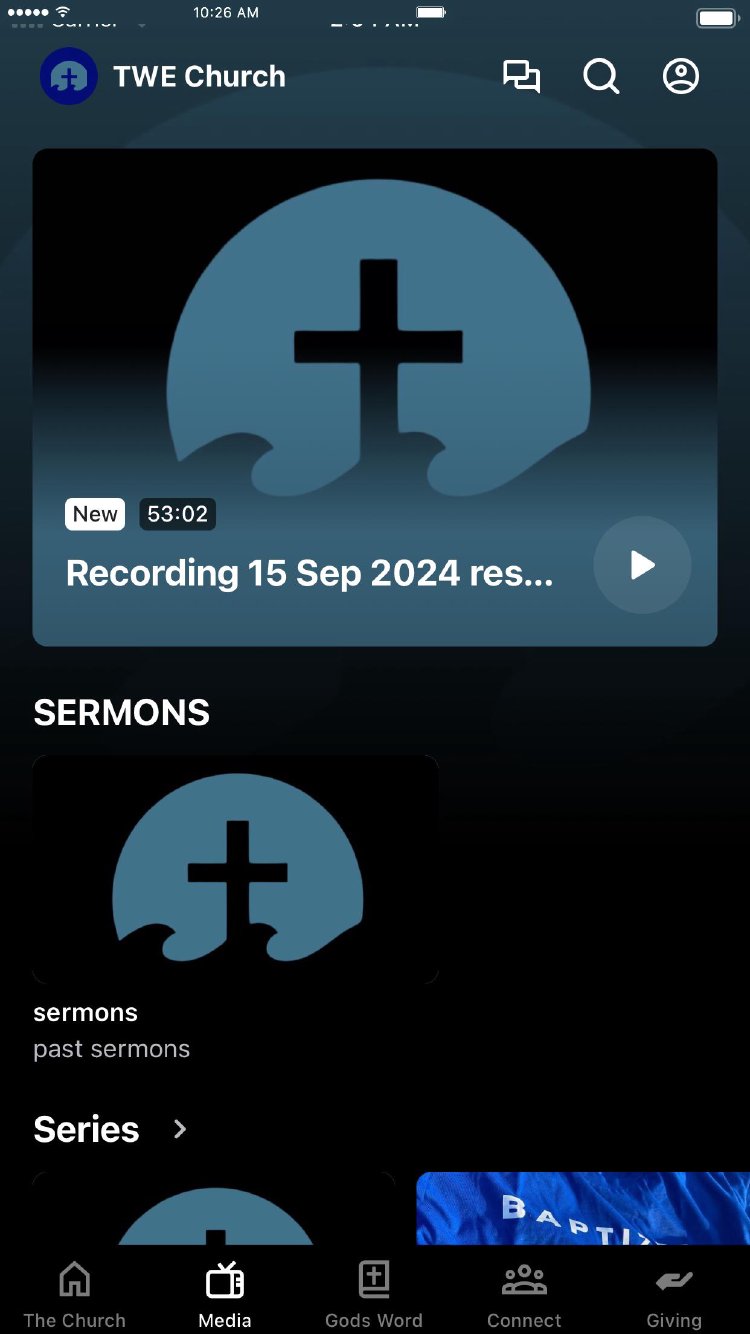The width and height of the screenshot is (750, 1334).
Task: Open the Giving tab
Action: 674,1295
